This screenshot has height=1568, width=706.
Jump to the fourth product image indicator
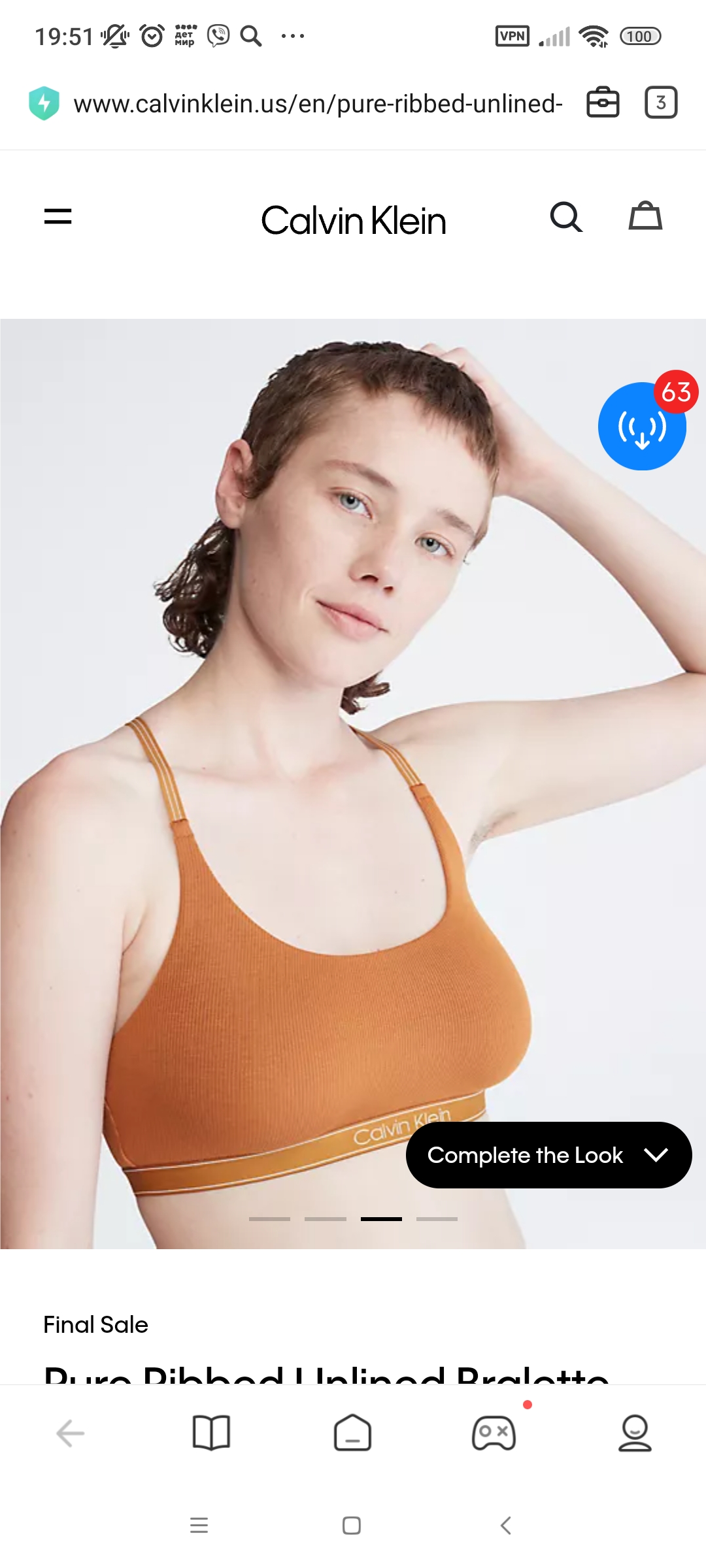437,1219
